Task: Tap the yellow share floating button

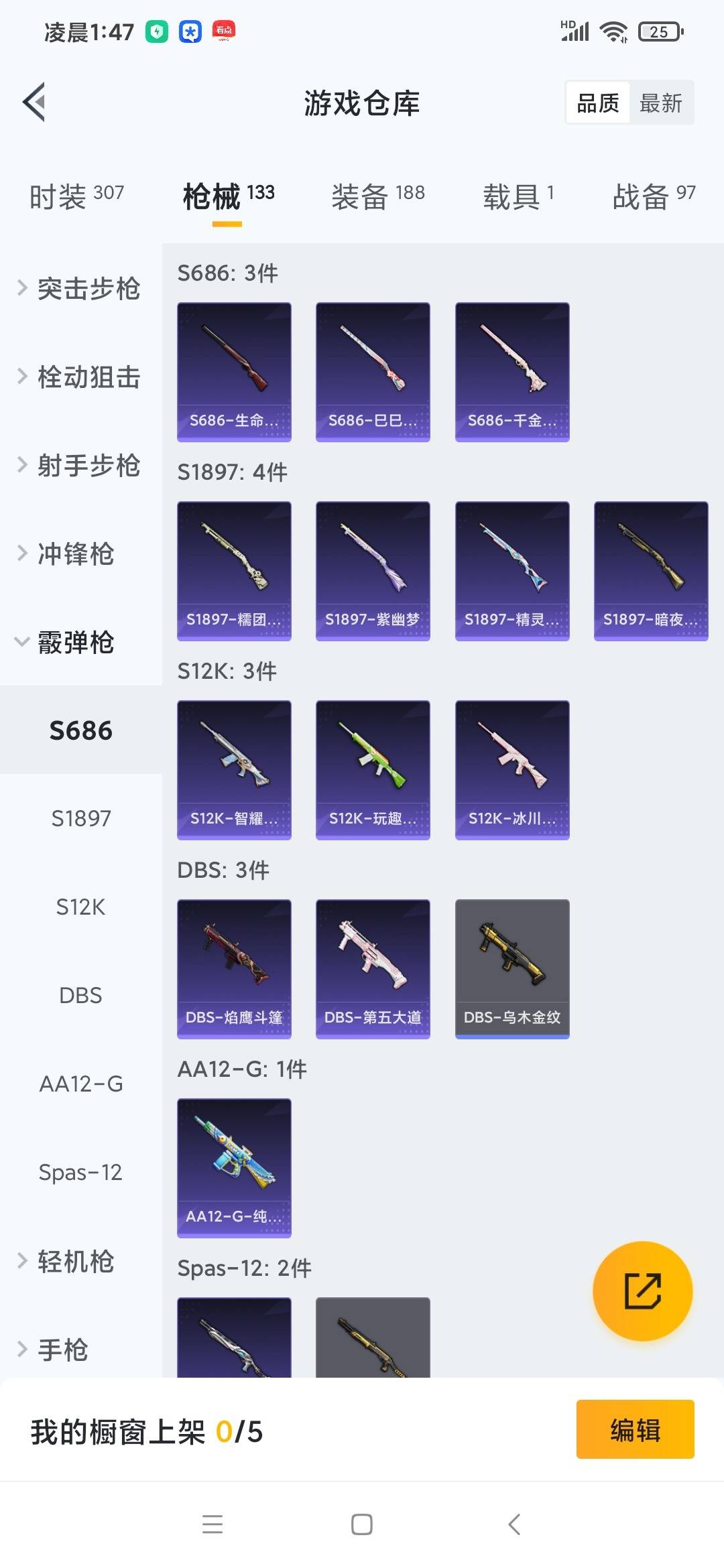Action: coord(642,1291)
